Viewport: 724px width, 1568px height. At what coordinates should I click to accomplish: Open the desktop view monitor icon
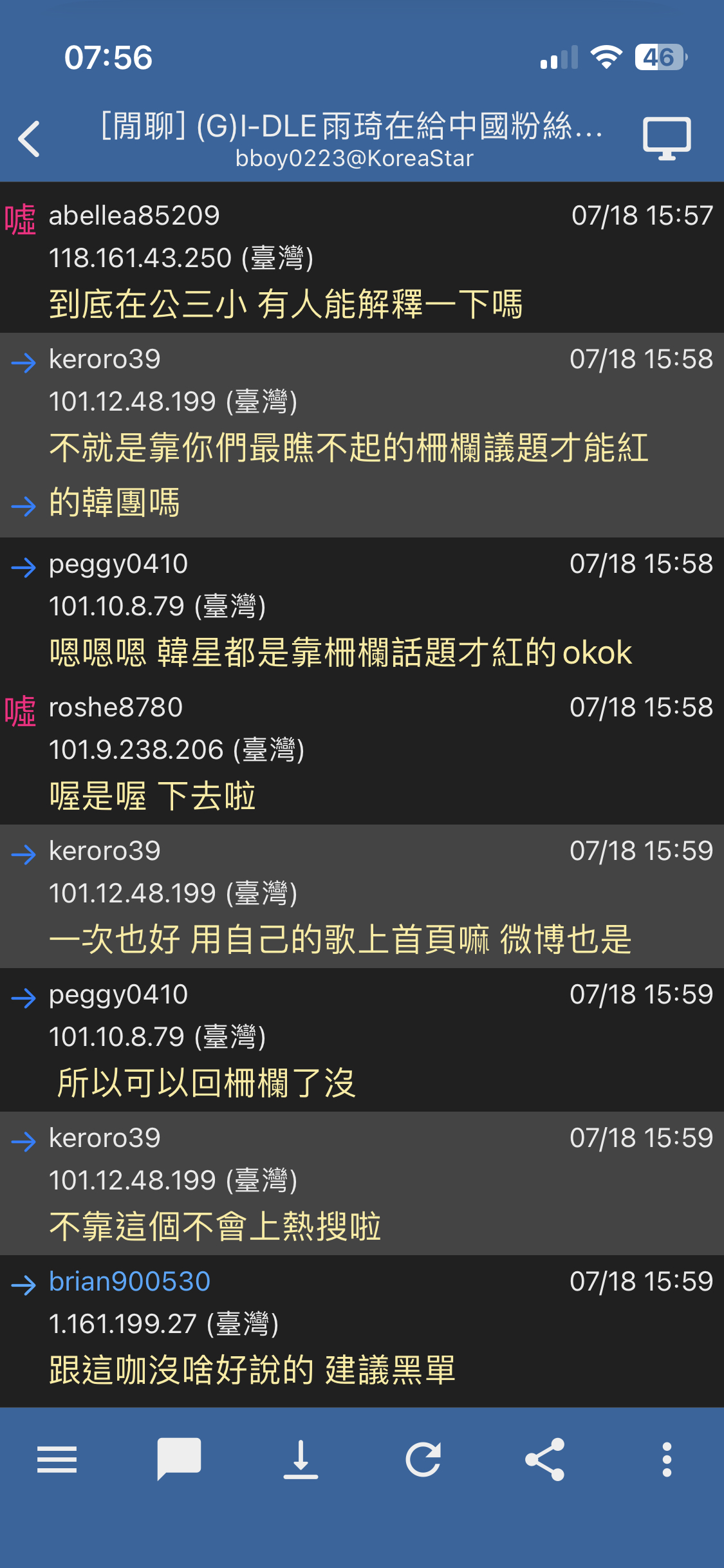pos(667,138)
